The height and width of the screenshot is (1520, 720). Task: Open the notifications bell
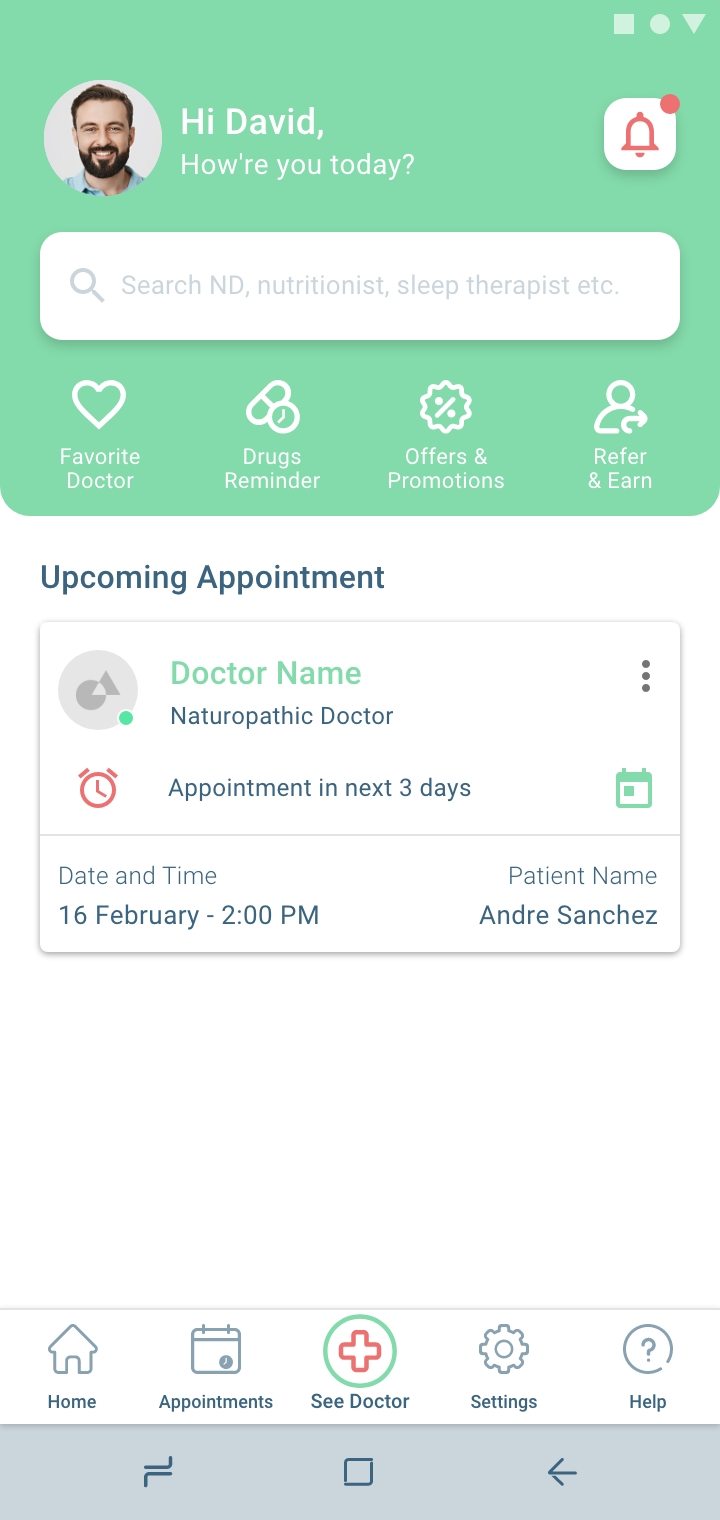coord(640,135)
